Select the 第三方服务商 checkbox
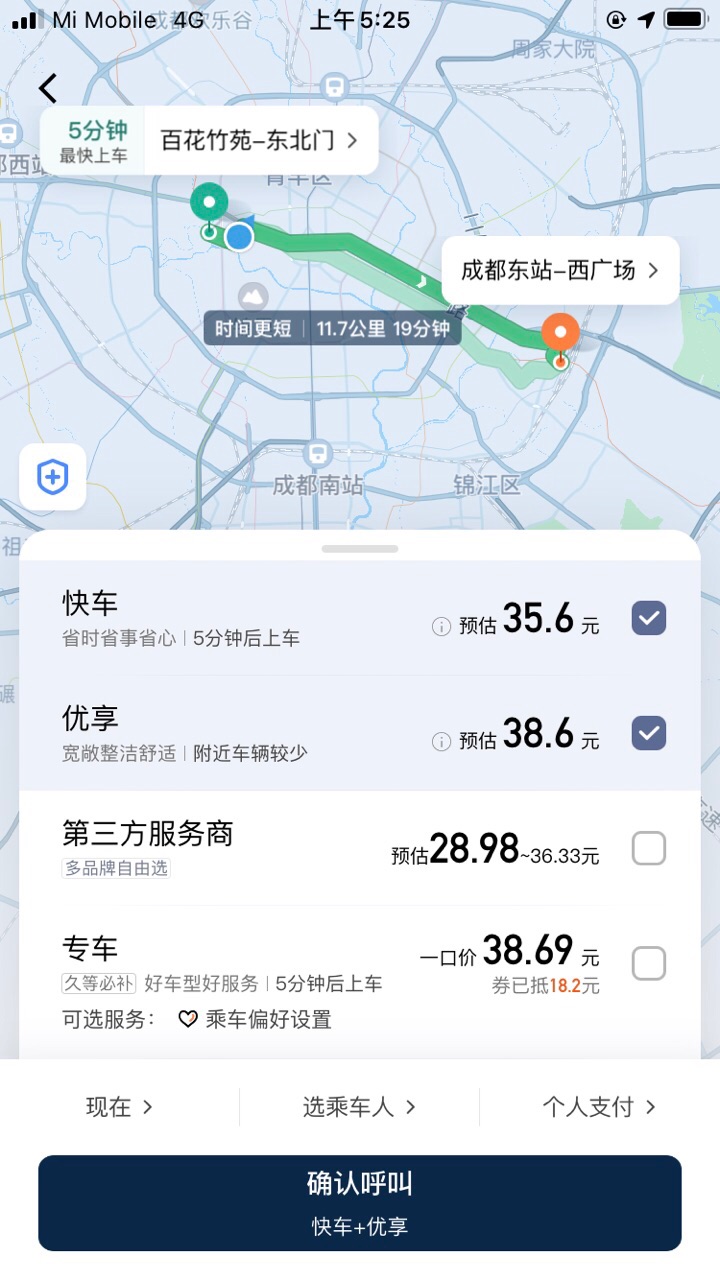Image resolution: width=720 pixels, height=1280 pixels. (x=648, y=849)
